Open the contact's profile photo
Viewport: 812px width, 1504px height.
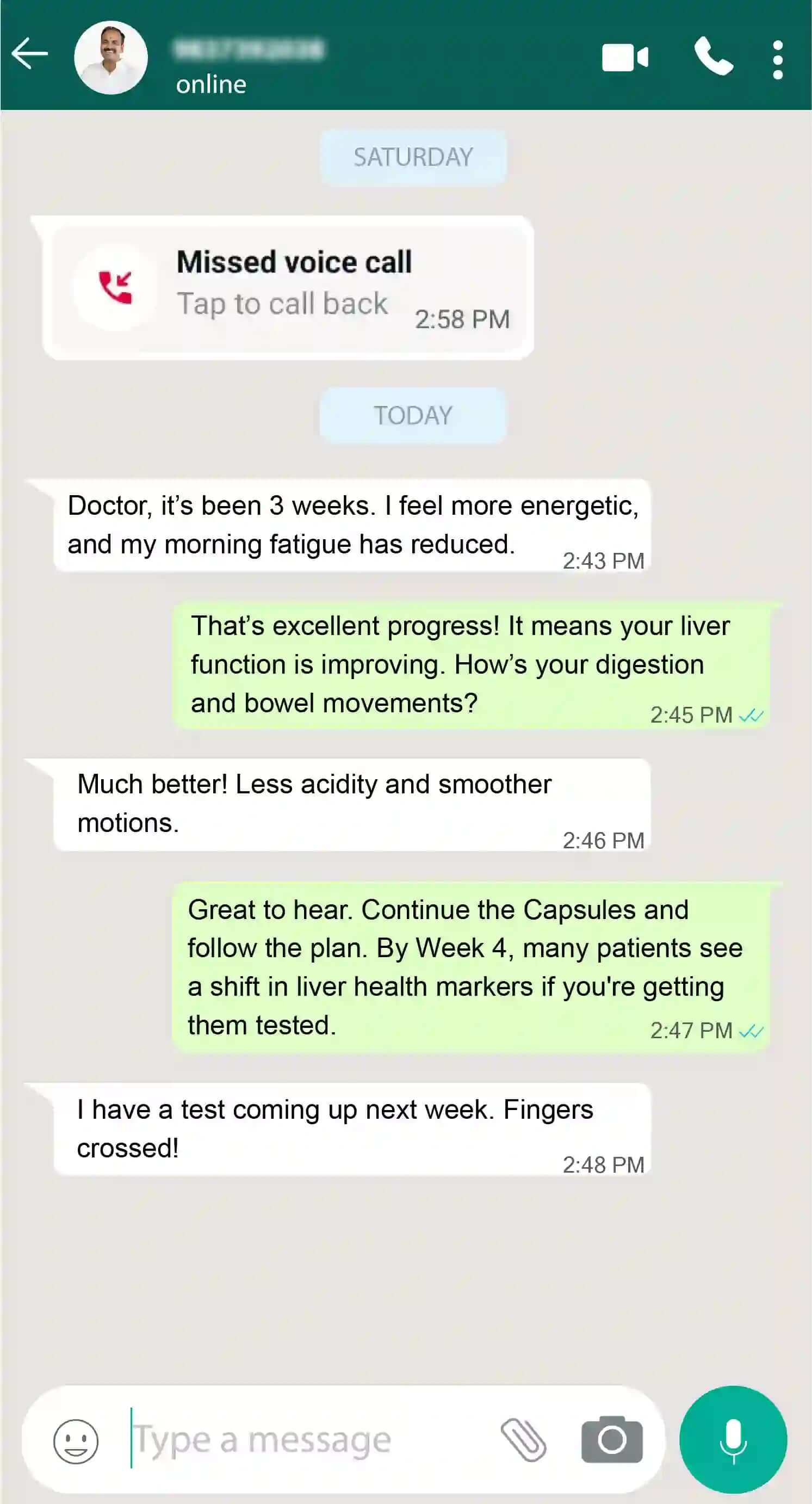point(111,57)
